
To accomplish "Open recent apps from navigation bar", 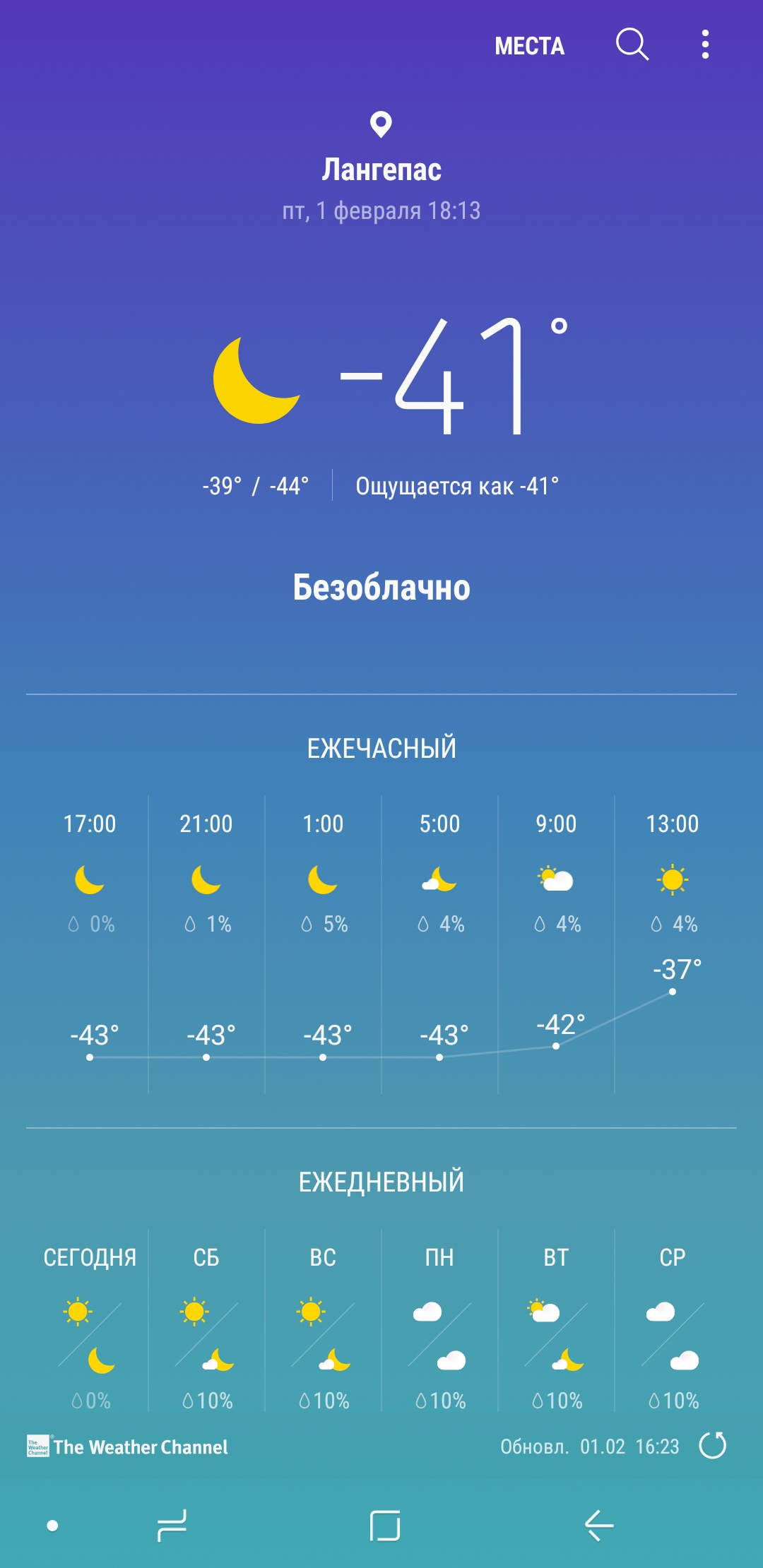I will (x=172, y=1526).
